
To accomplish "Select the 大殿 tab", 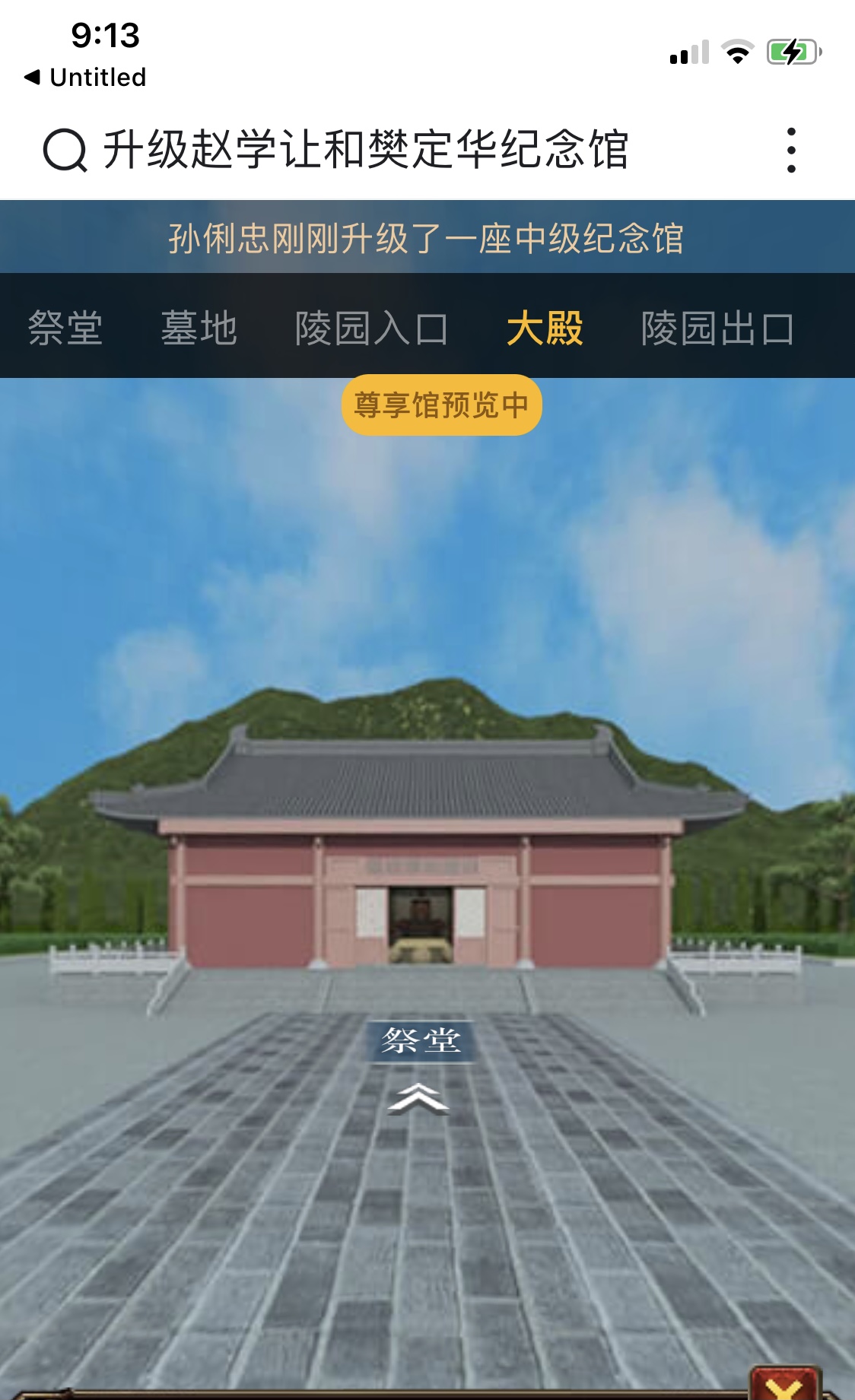I will click(x=545, y=329).
